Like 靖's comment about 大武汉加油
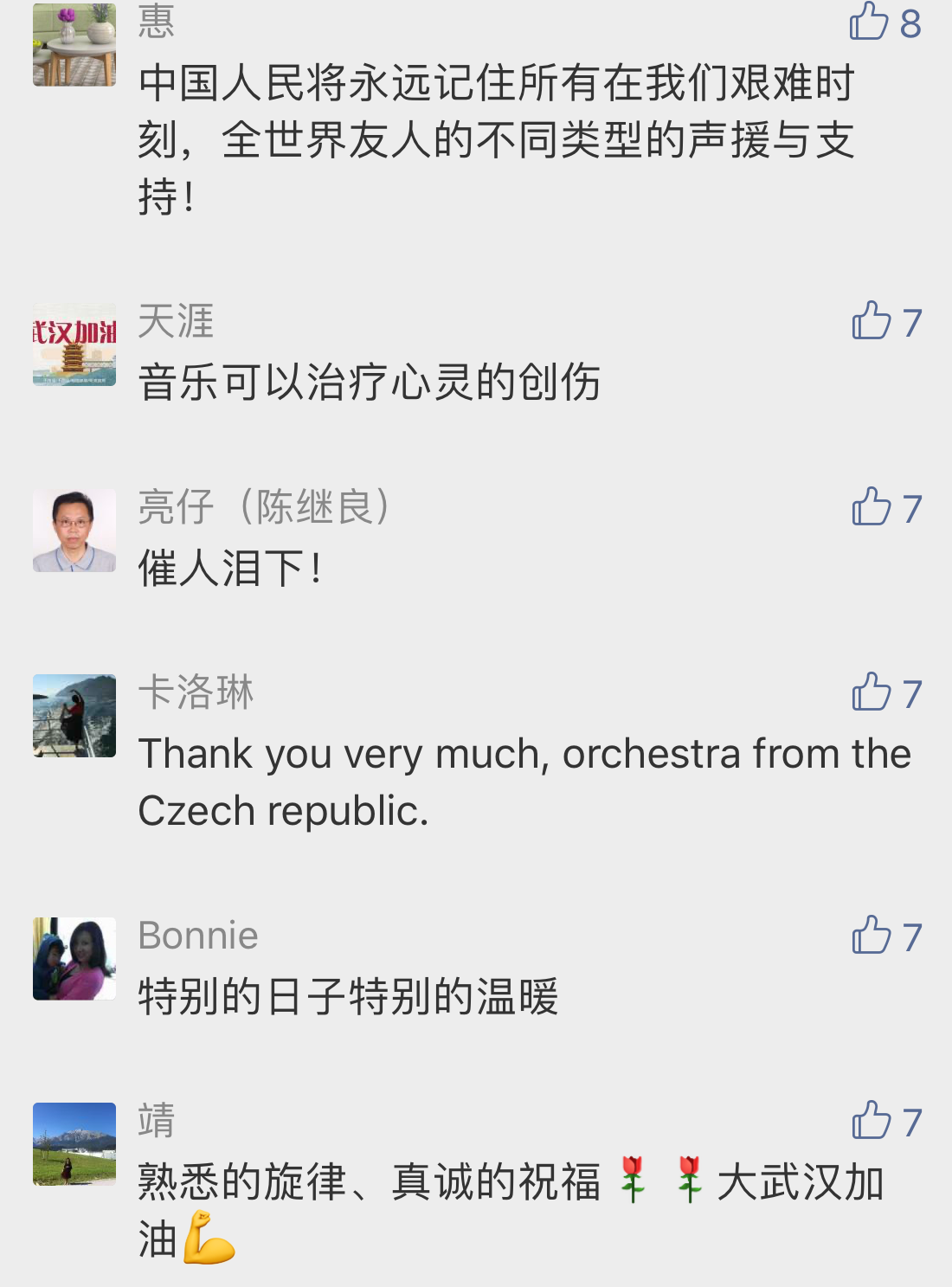952x1287 pixels. pos(872,1121)
